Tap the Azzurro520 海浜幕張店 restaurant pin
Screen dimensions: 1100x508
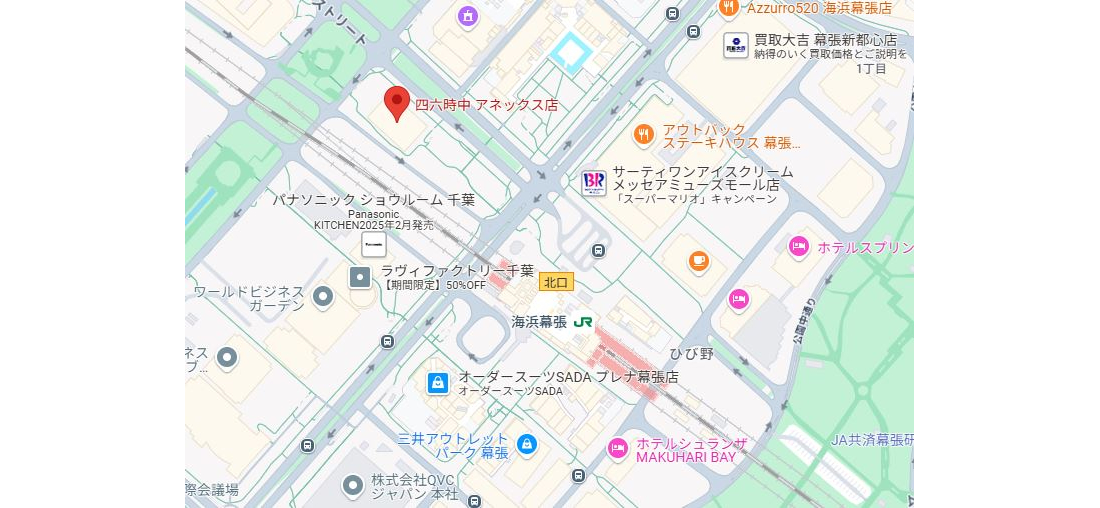click(730, 7)
